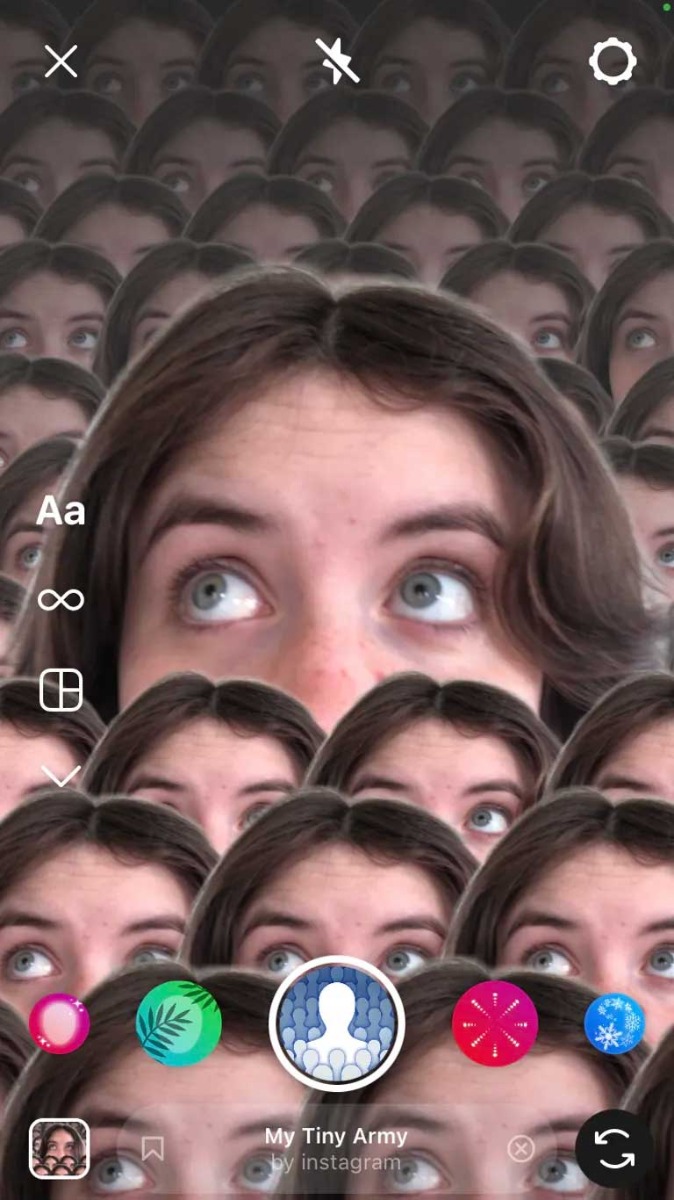The width and height of the screenshot is (674, 1200).
Task: Capture with My Tiny Army shutter button
Action: [x=337, y=1023]
